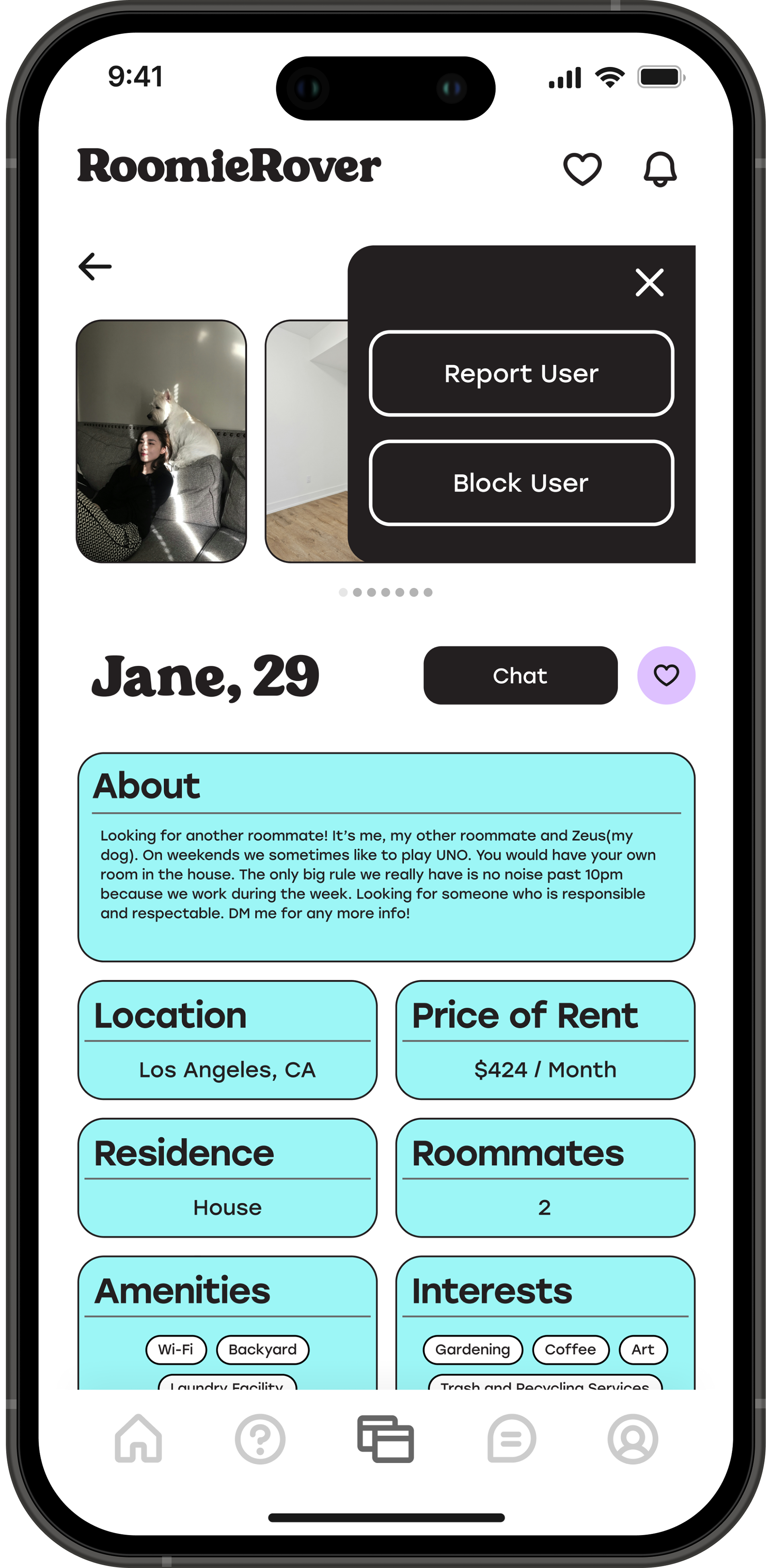This screenshot has width=772, height=1568.
Task: Switch to the profile tab
Action: click(632, 1439)
